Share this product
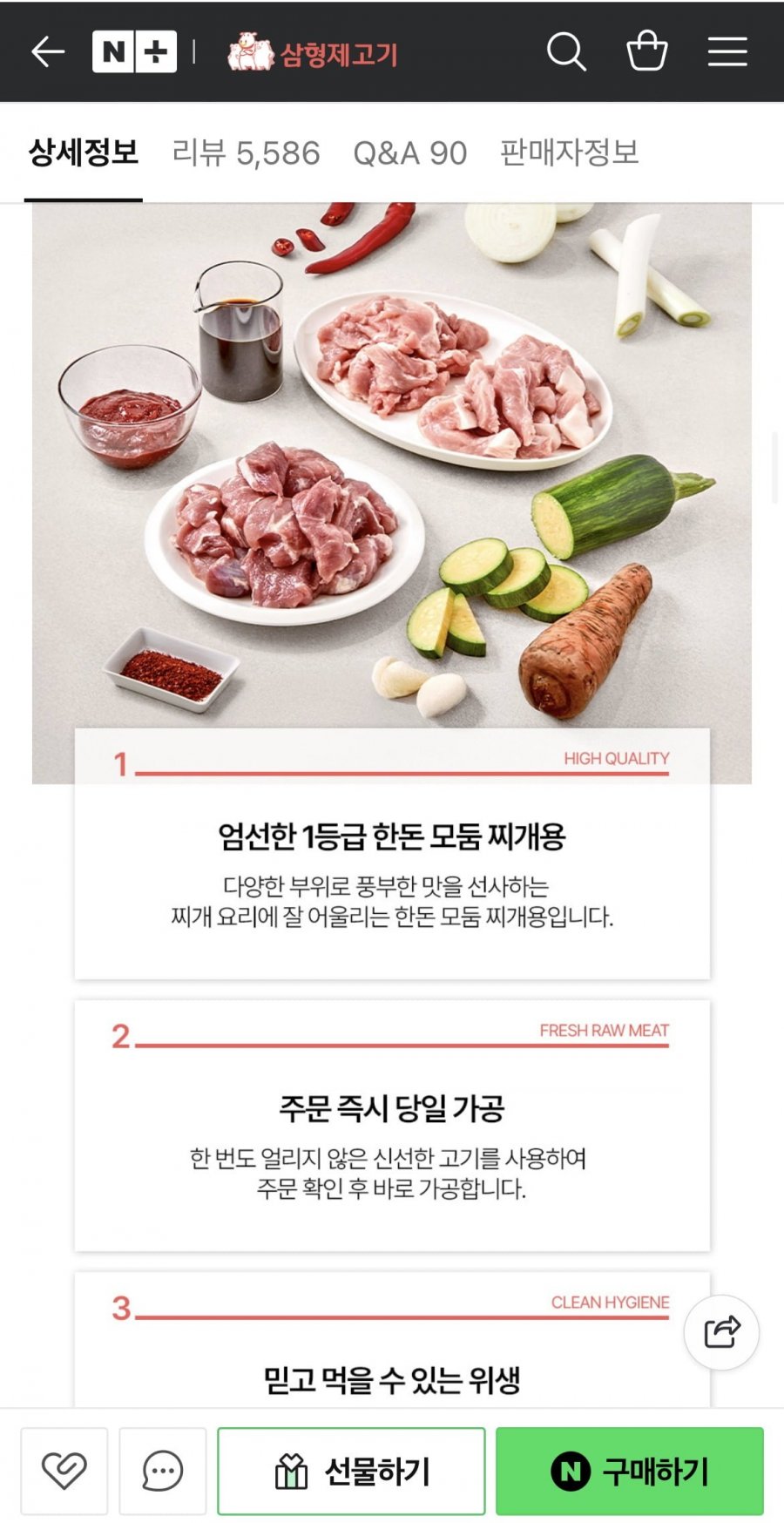Image resolution: width=784 pixels, height=1523 pixels. point(721,1331)
